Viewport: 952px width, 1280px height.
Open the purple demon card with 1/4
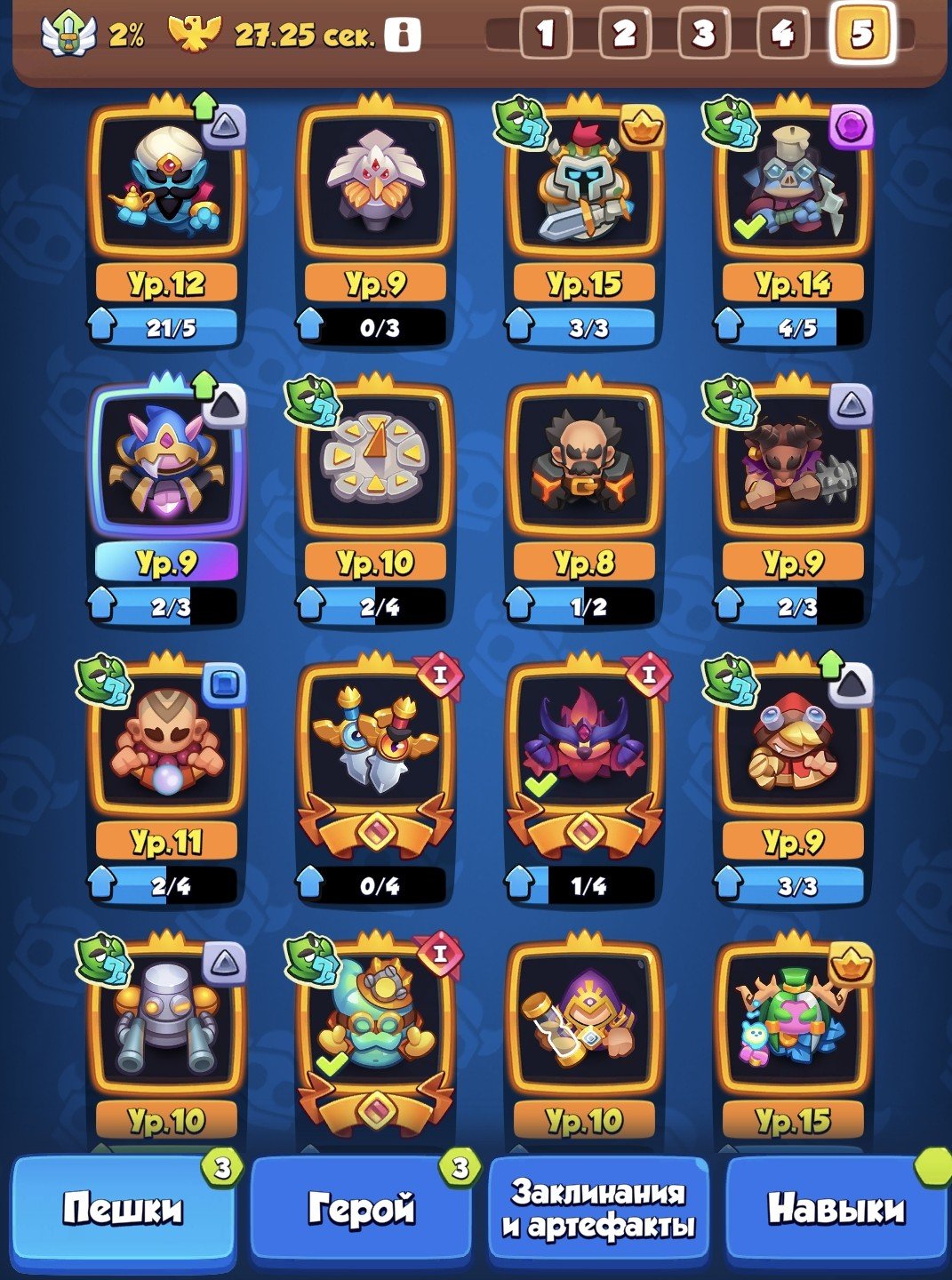coord(584,780)
